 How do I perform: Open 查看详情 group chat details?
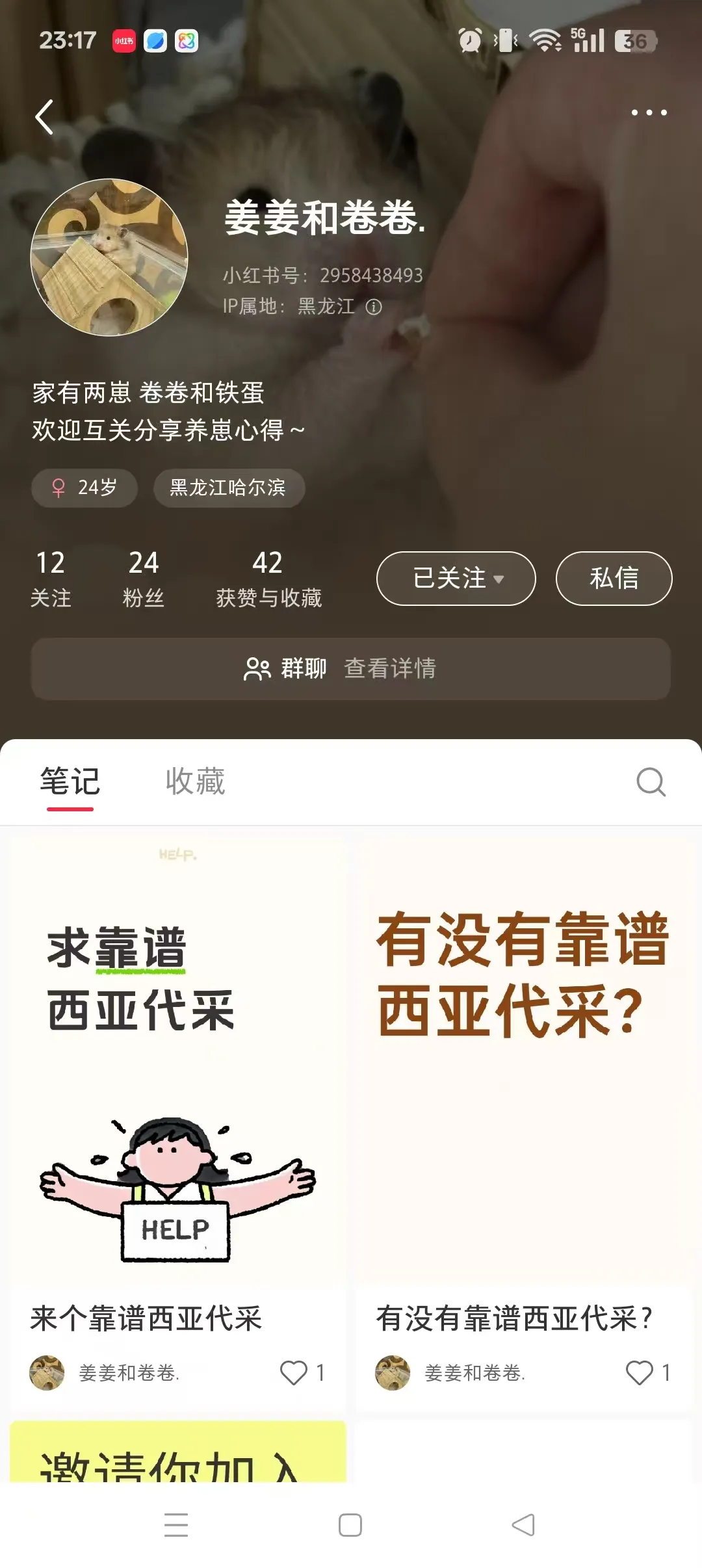click(x=391, y=668)
